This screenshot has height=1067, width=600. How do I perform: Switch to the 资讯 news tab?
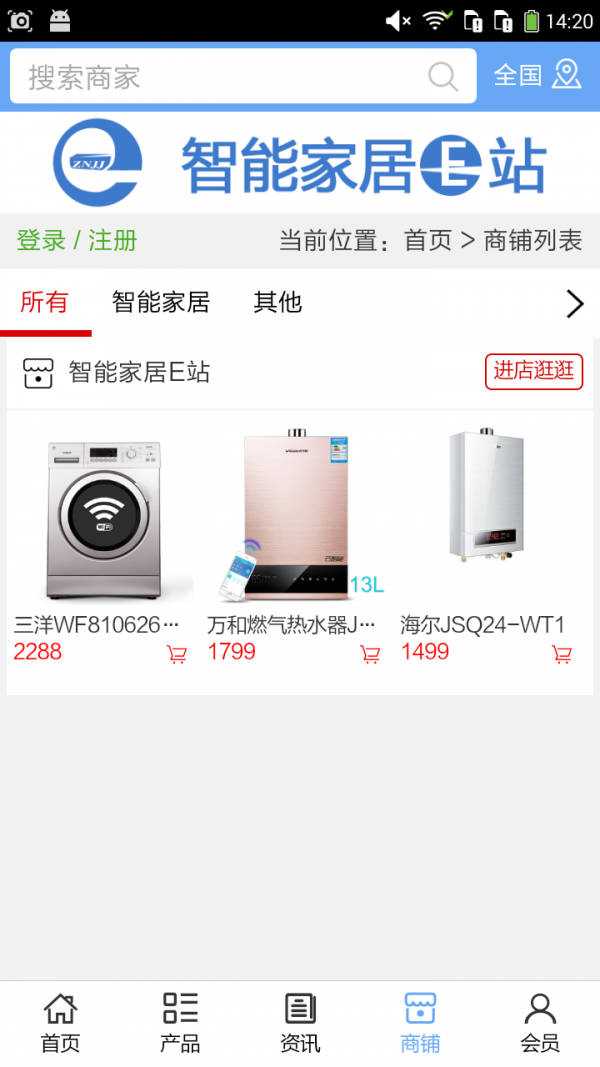pyautogui.click(x=300, y=1023)
